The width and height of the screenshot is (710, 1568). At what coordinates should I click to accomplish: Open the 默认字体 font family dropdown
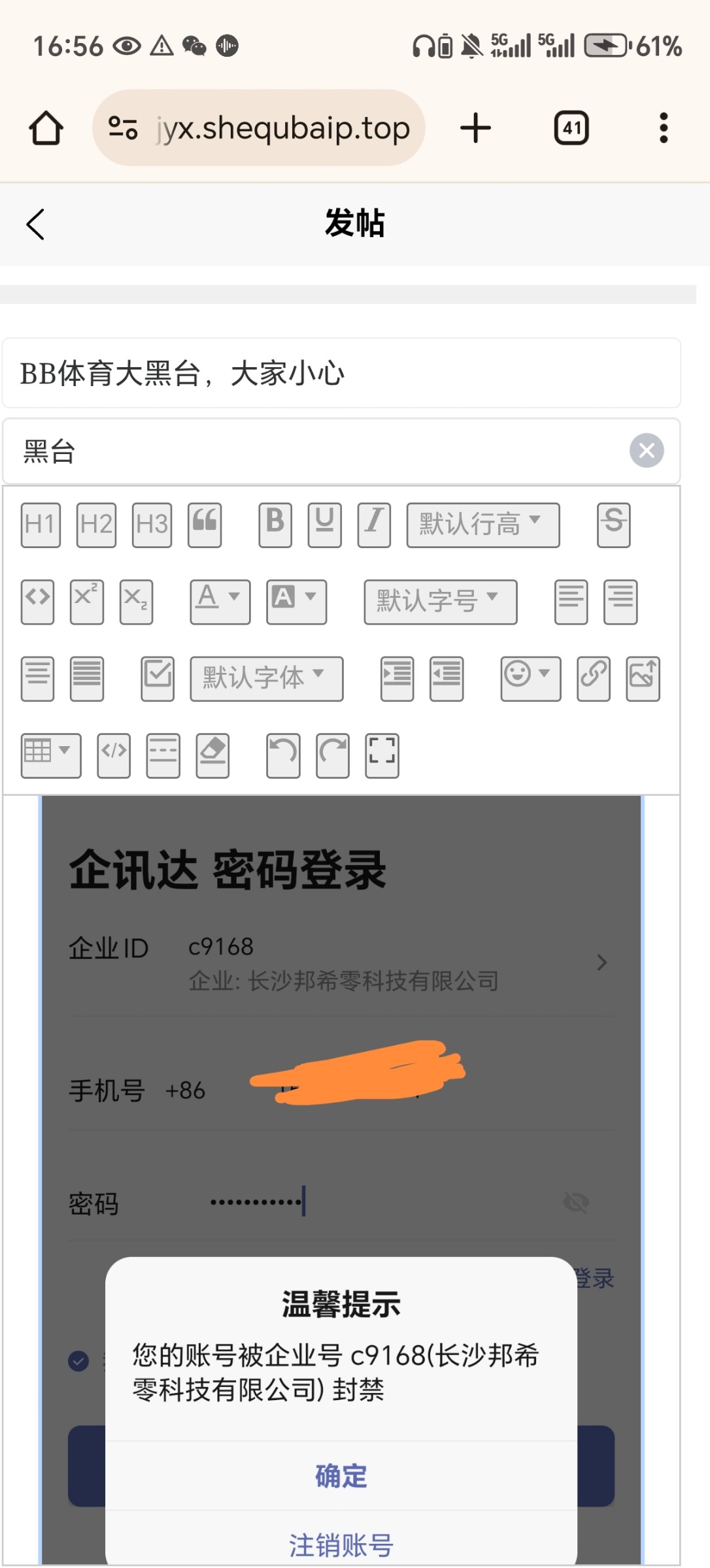tap(266, 679)
